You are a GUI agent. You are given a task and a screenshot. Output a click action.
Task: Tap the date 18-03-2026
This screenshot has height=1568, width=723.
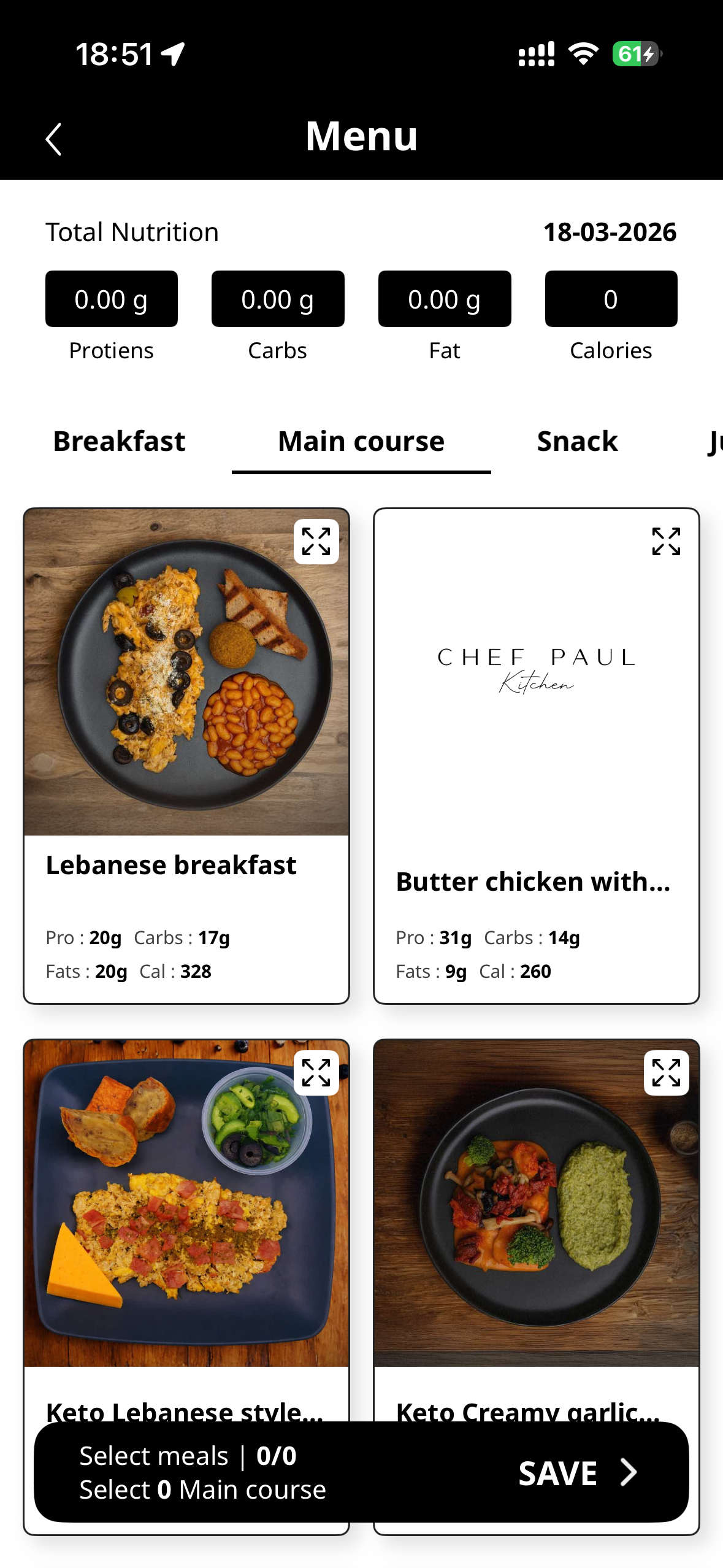point(610,233)
